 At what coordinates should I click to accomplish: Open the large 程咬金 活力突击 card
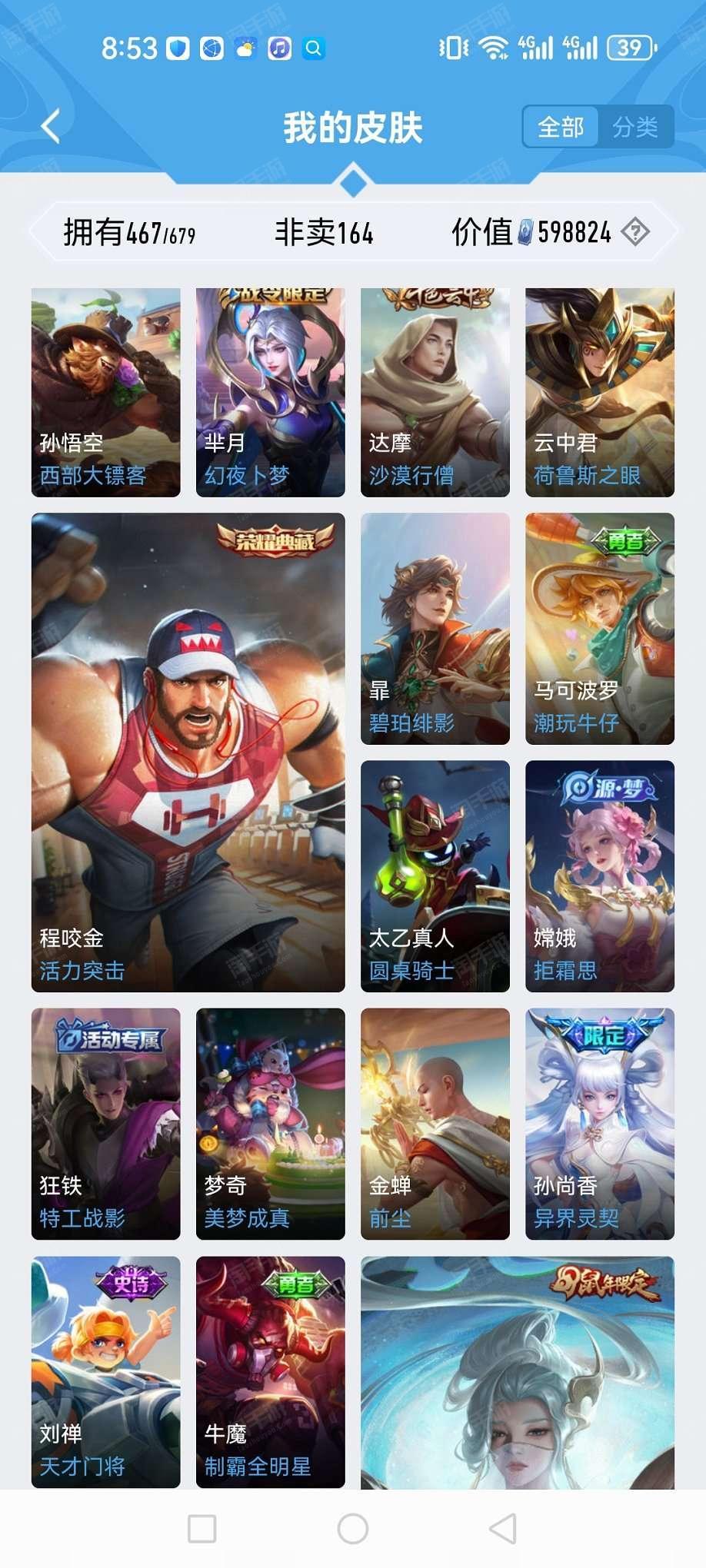pyautogui.click(x=188, y=752)
